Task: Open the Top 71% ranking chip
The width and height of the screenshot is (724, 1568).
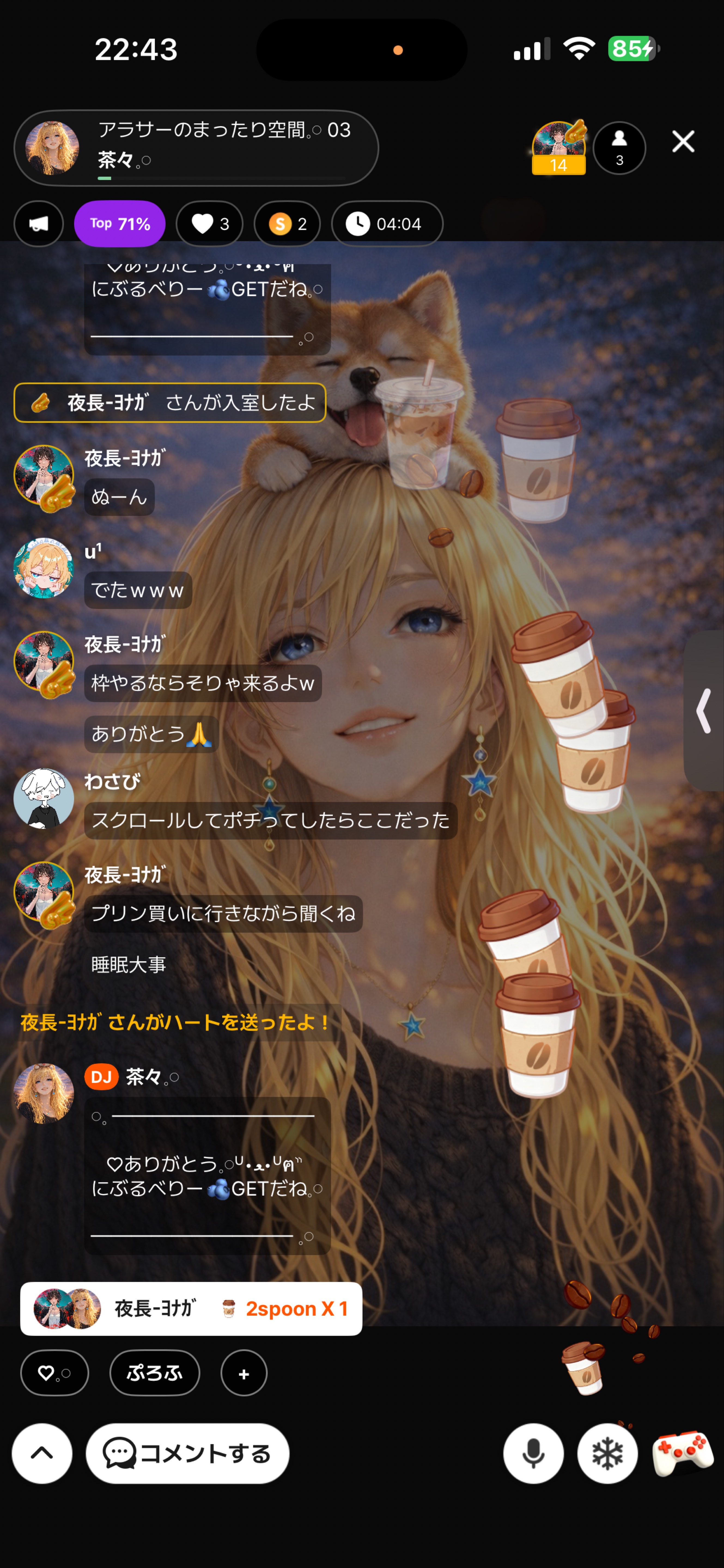Action: (119, 224)
